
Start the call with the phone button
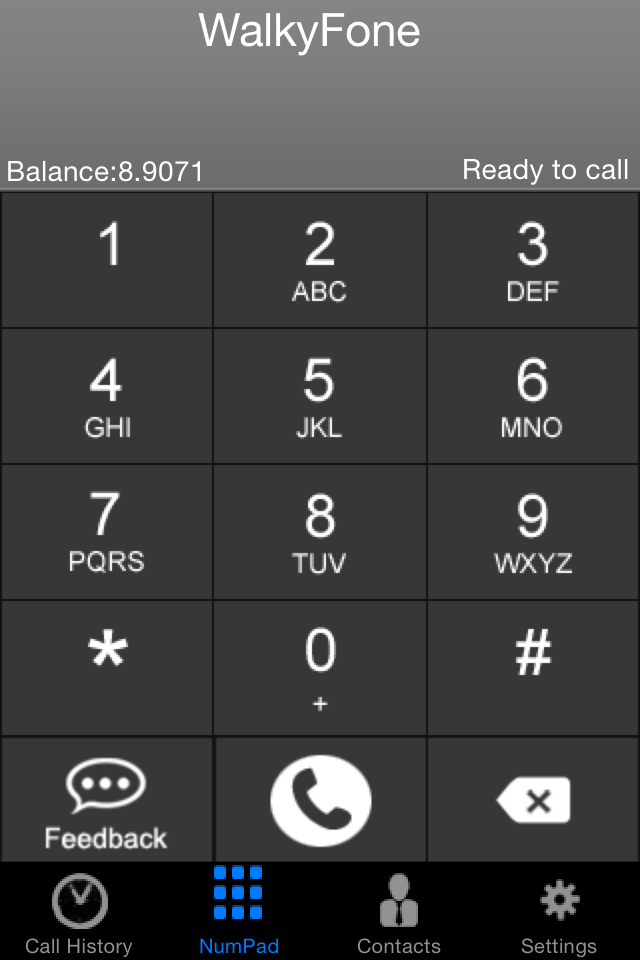coord(320,800)
